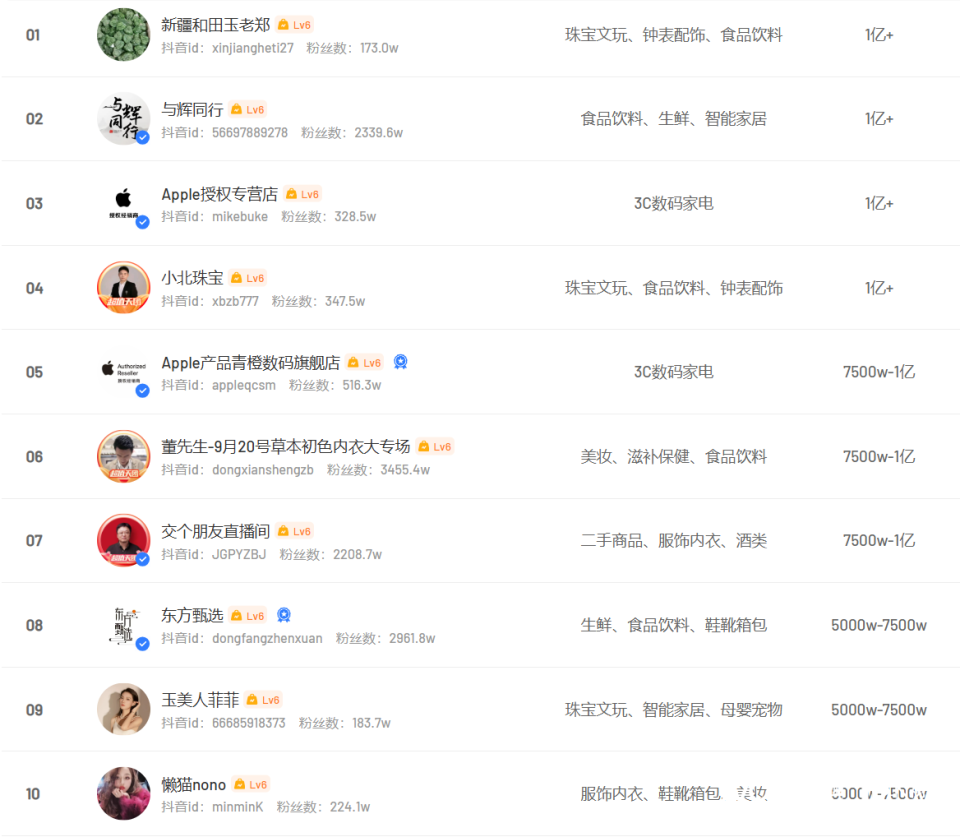Select the Apple授权专营店 row
The width and height of the screenshot is (960, 837).
219,194
